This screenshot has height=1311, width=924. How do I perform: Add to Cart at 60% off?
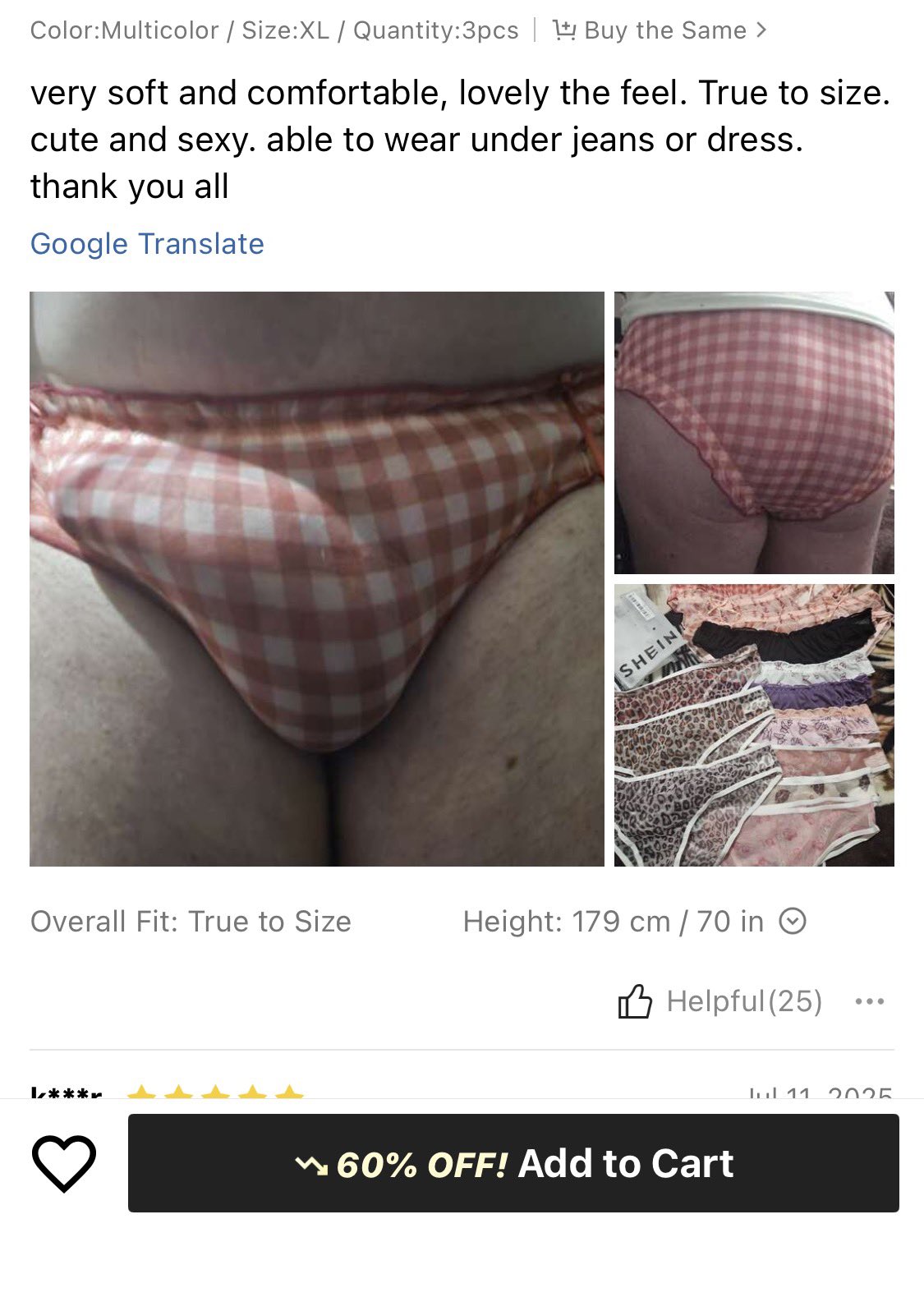tap(513, 1162)
